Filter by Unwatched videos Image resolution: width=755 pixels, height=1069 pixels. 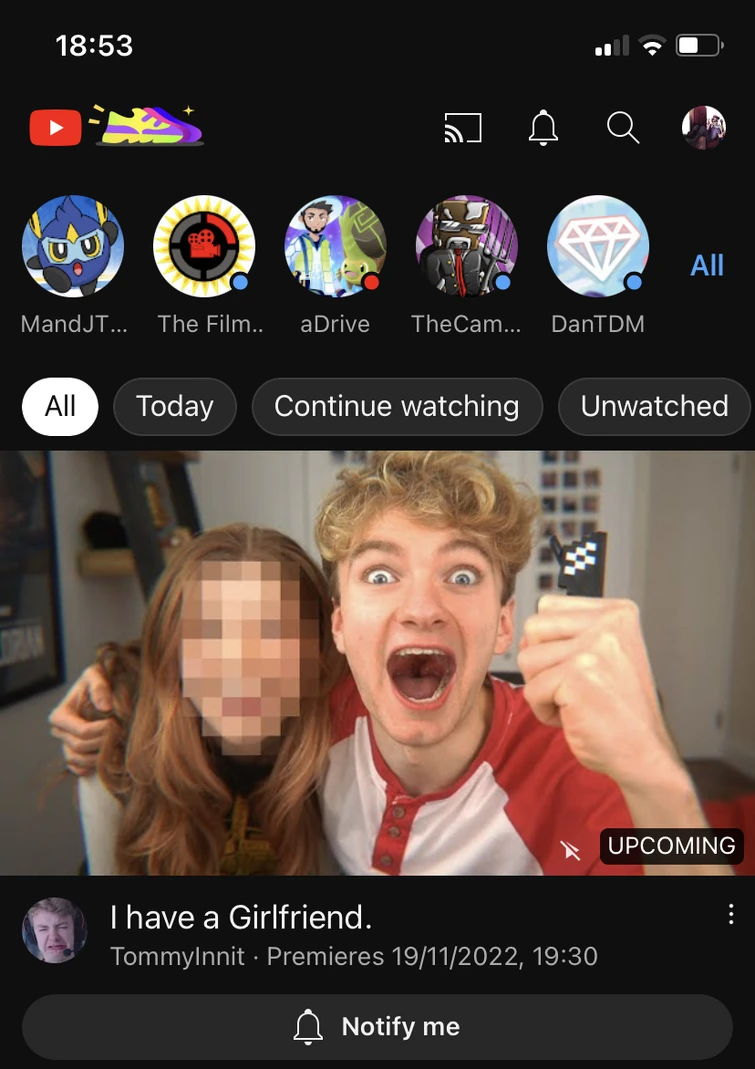tap(654, 406)
